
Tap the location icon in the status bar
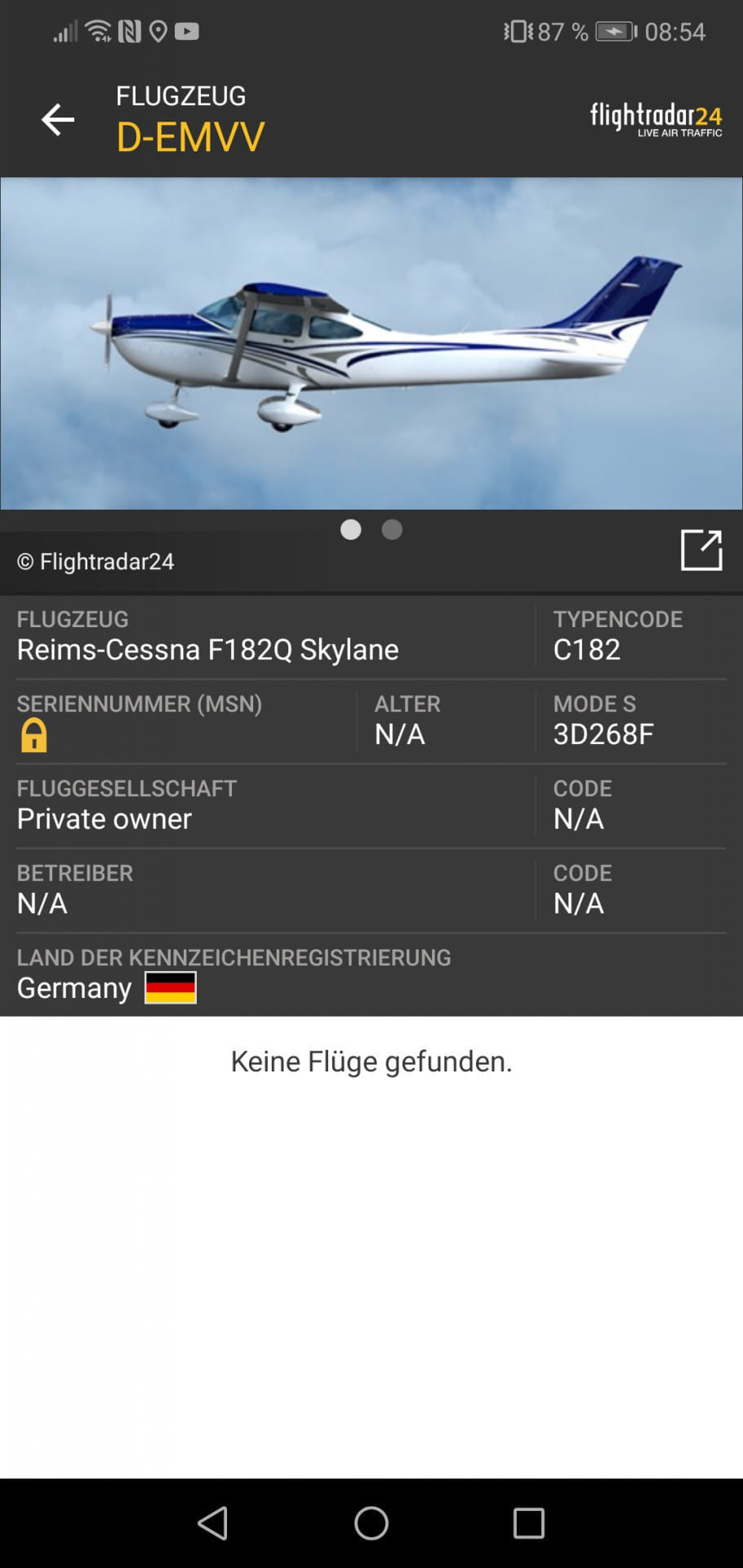click(x=157, y=31)
